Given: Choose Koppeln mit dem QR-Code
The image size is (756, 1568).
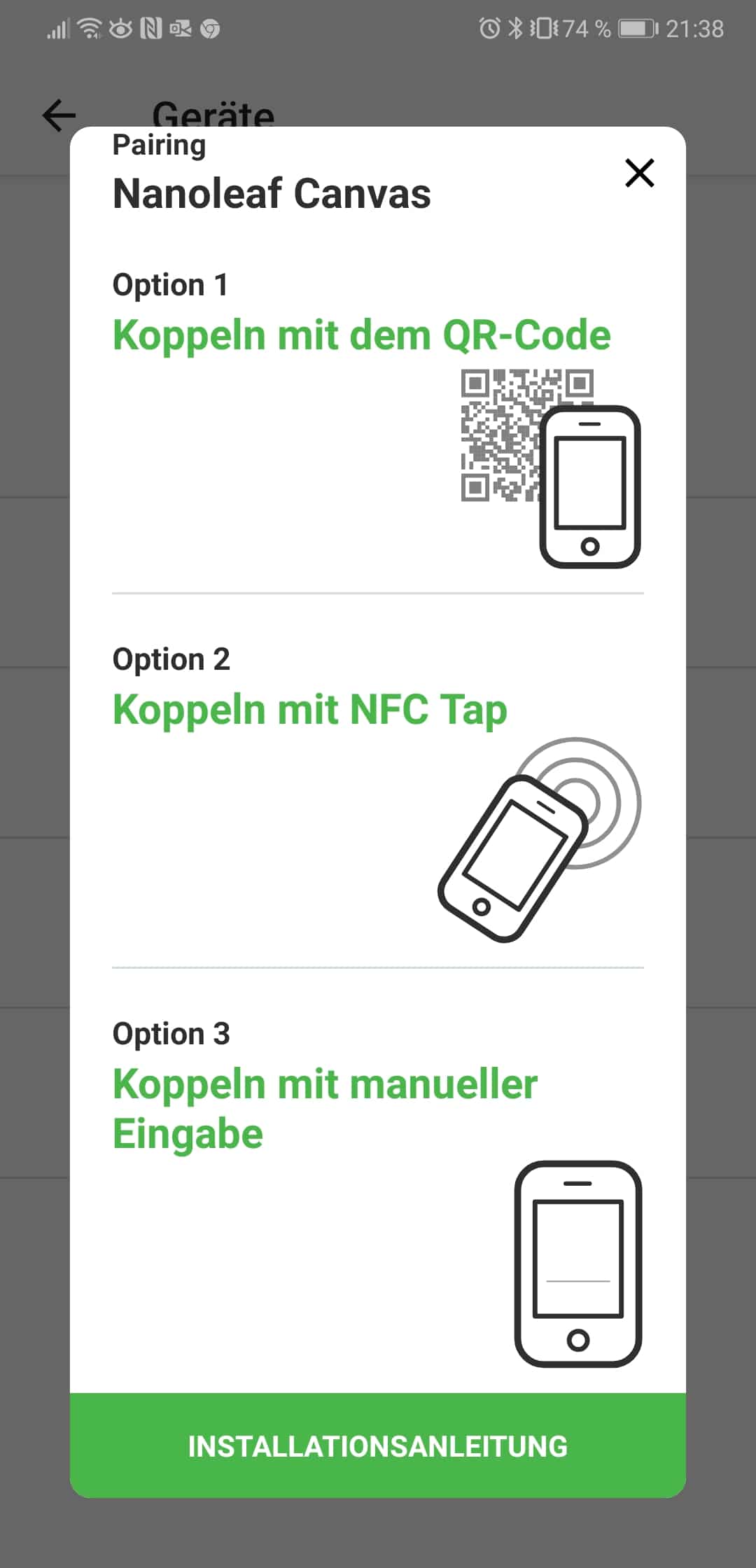Looking at the screenshot, I should click(x=362, y=335).
